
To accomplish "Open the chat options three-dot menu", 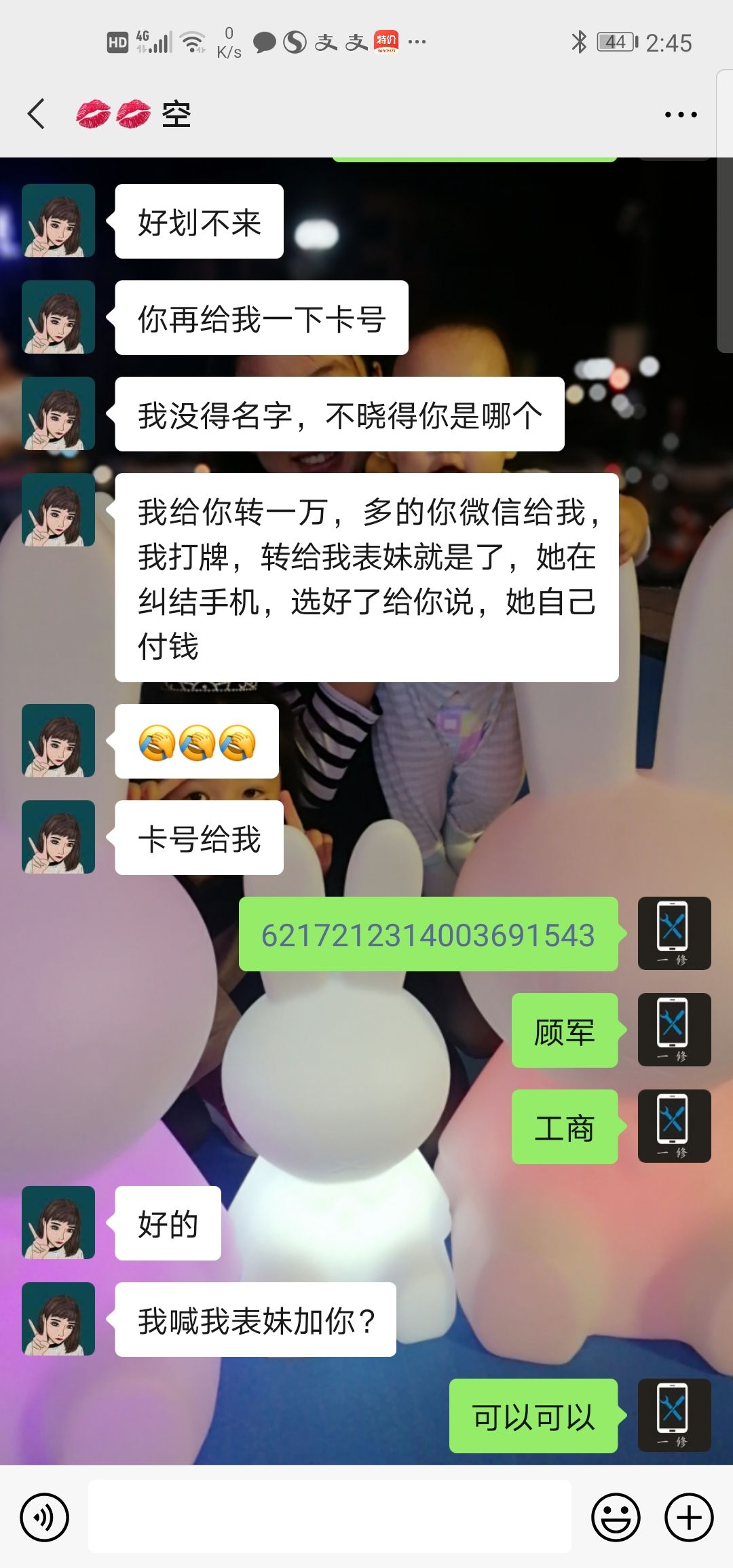I will [681, 115].
